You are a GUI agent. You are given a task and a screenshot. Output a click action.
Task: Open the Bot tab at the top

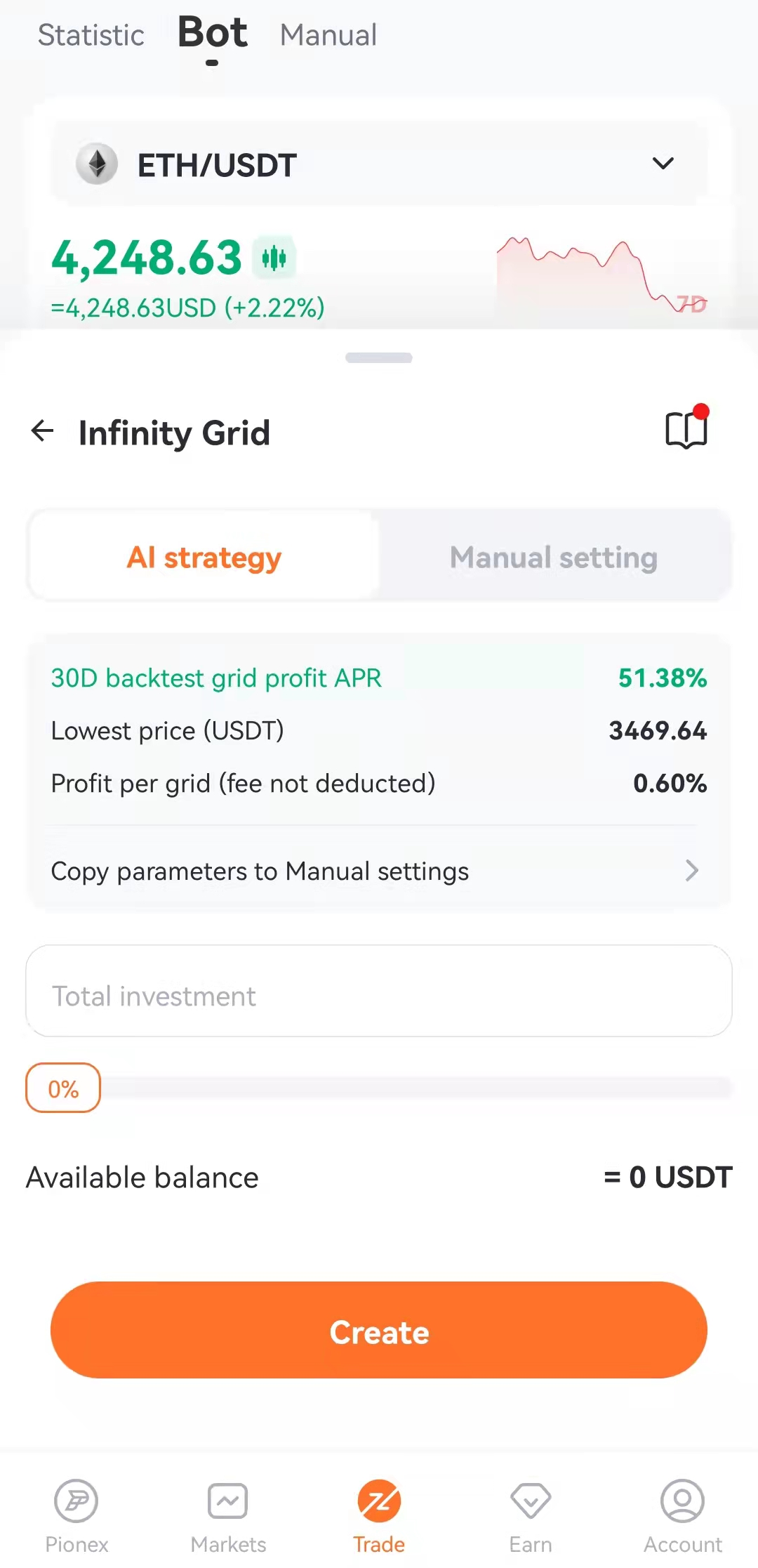(213, 34)
